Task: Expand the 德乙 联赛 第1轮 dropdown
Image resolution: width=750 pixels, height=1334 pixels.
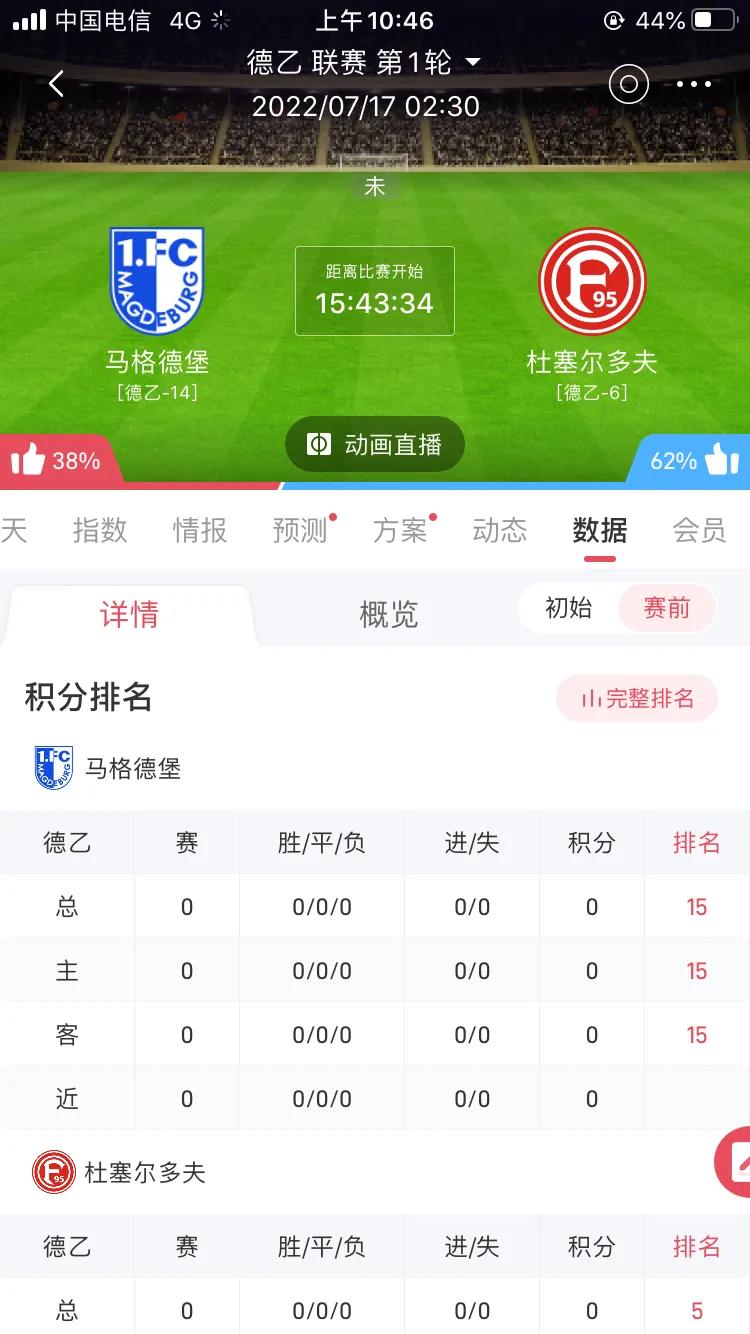Action: pyautogui.click(x=375, y=61)
